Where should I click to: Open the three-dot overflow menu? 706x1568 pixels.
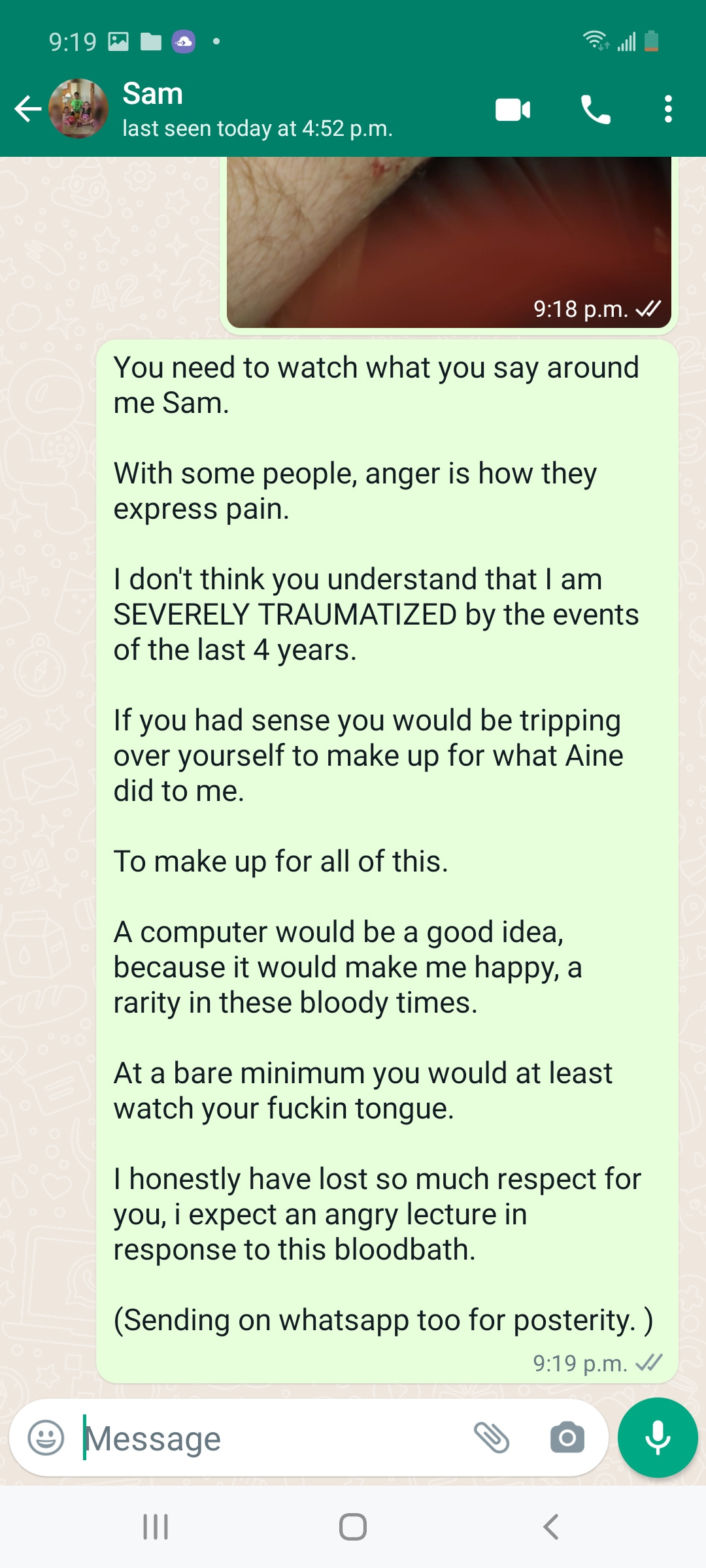click(667, 109)
